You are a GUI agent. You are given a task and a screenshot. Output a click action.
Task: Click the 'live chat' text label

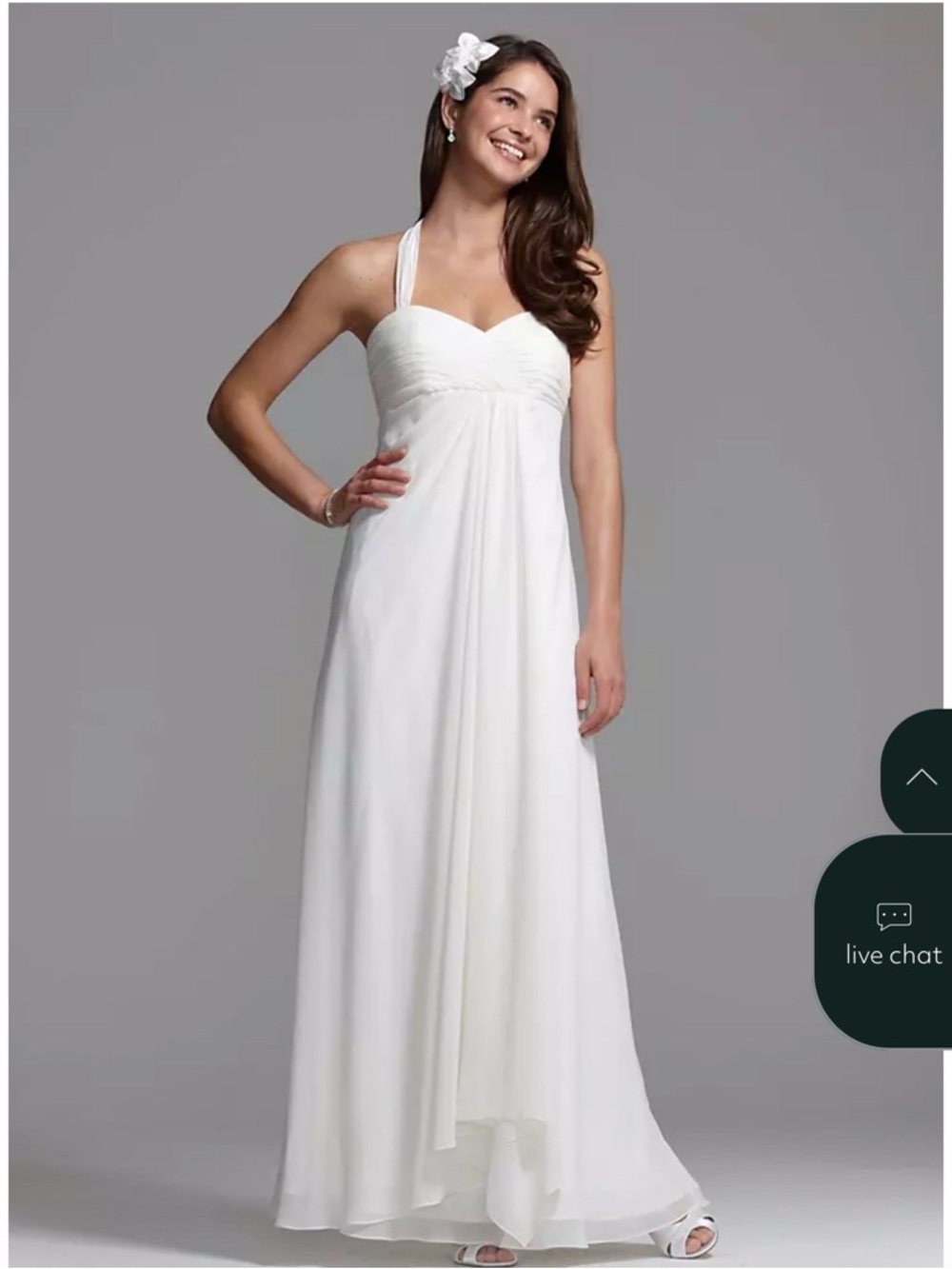coord(894,953)
